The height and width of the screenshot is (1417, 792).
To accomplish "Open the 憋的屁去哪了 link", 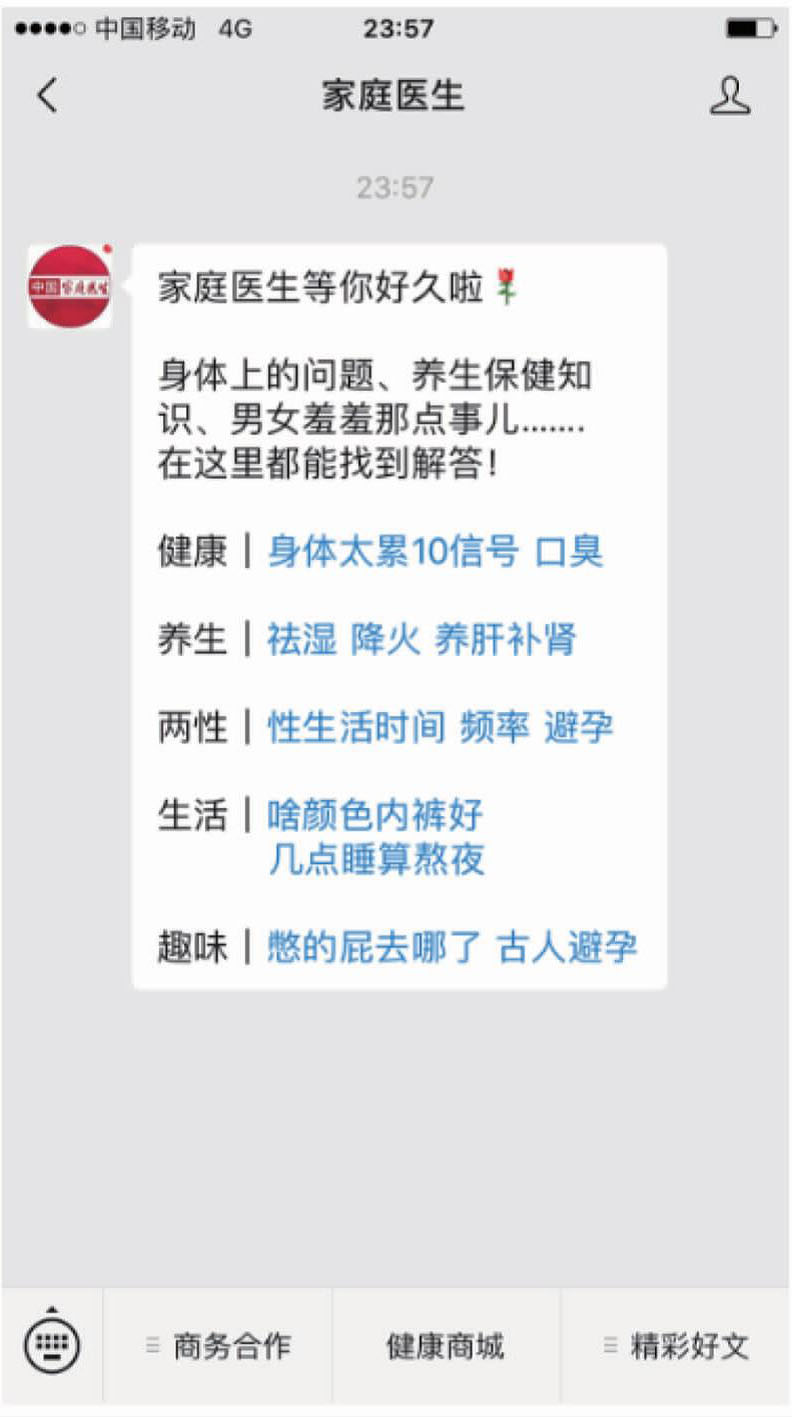I will click(x=375, y=946).
